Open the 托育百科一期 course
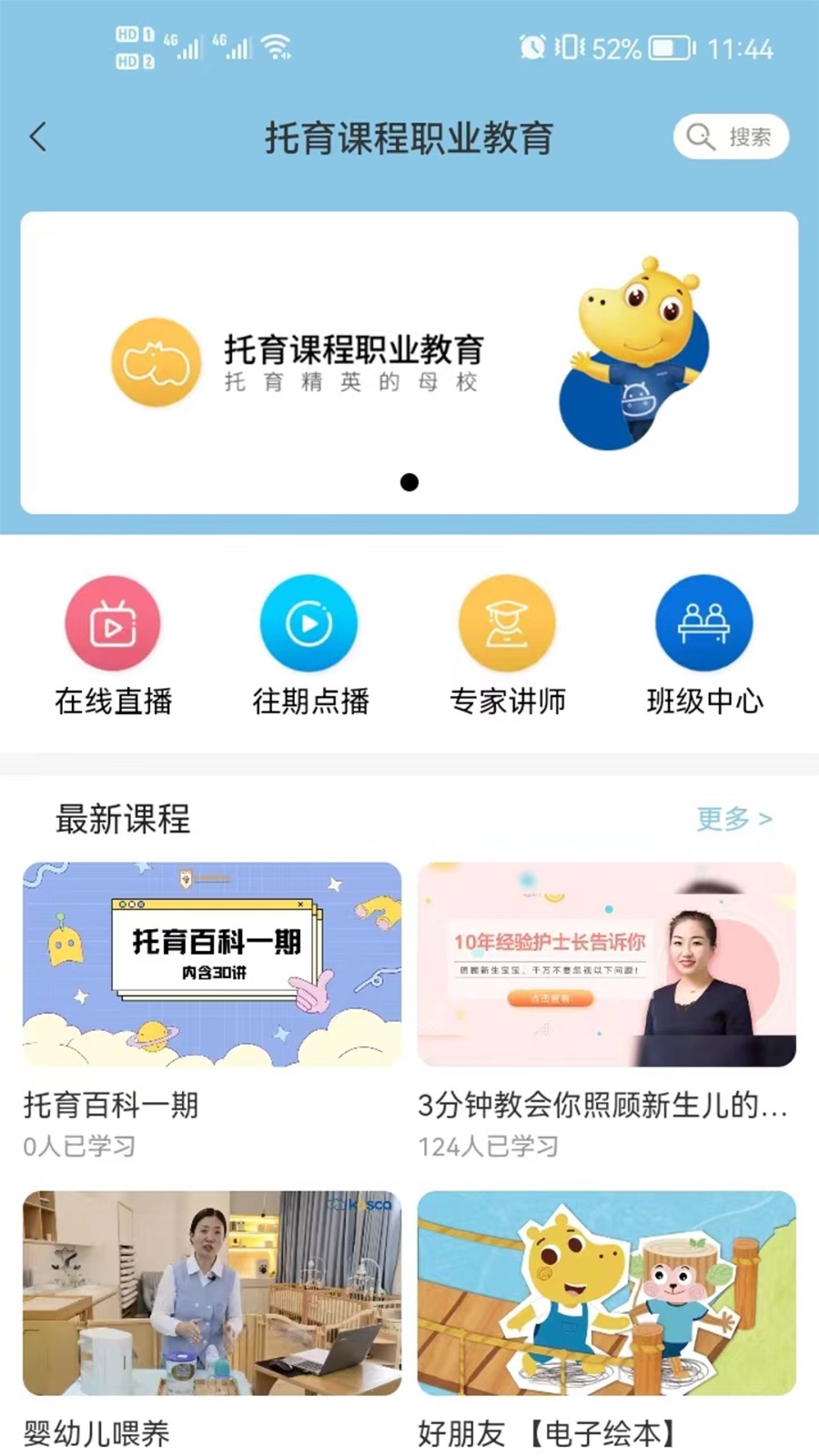 (x=212, y=965)
